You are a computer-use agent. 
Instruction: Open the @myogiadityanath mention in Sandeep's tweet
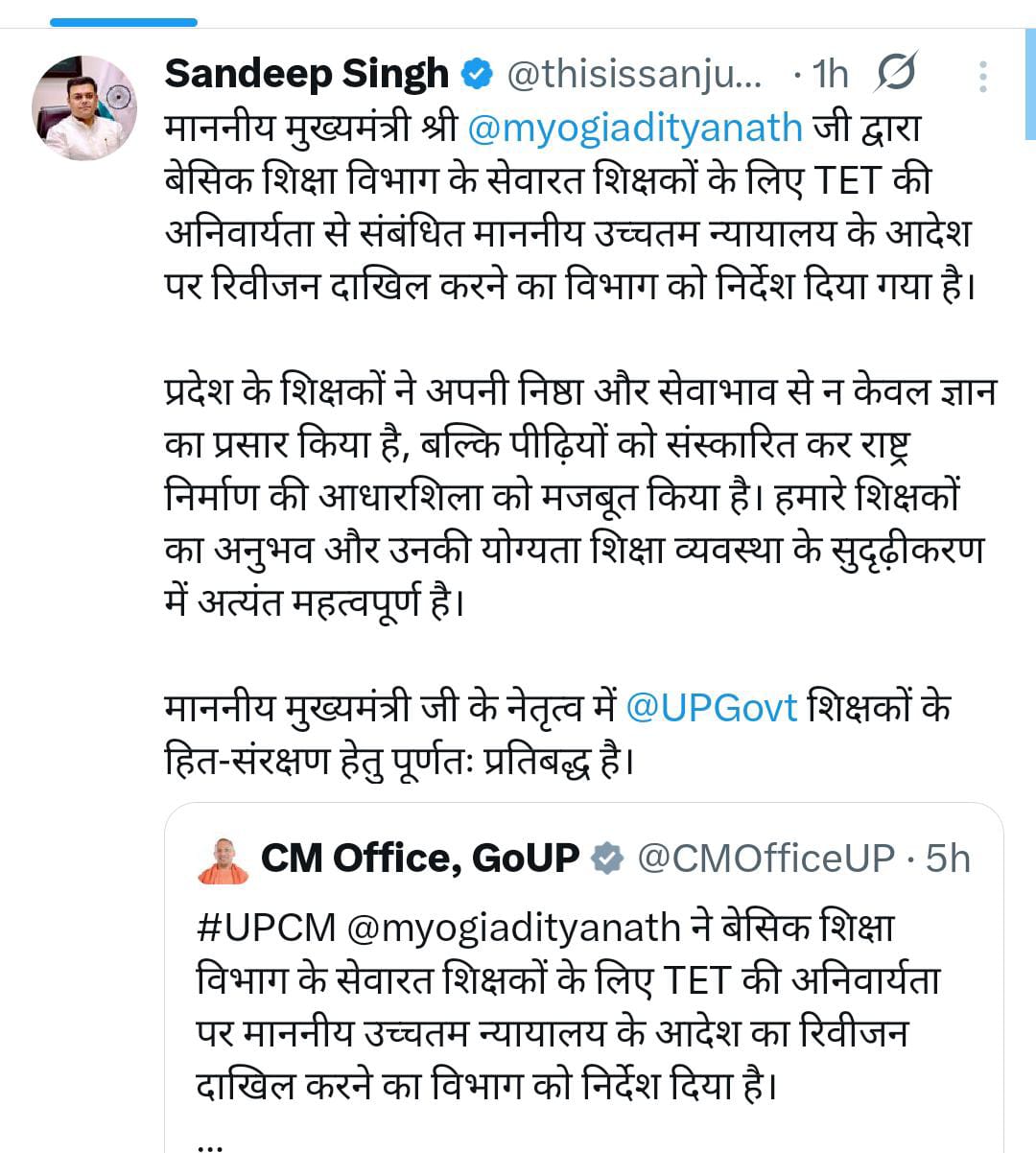coord(635,128)
